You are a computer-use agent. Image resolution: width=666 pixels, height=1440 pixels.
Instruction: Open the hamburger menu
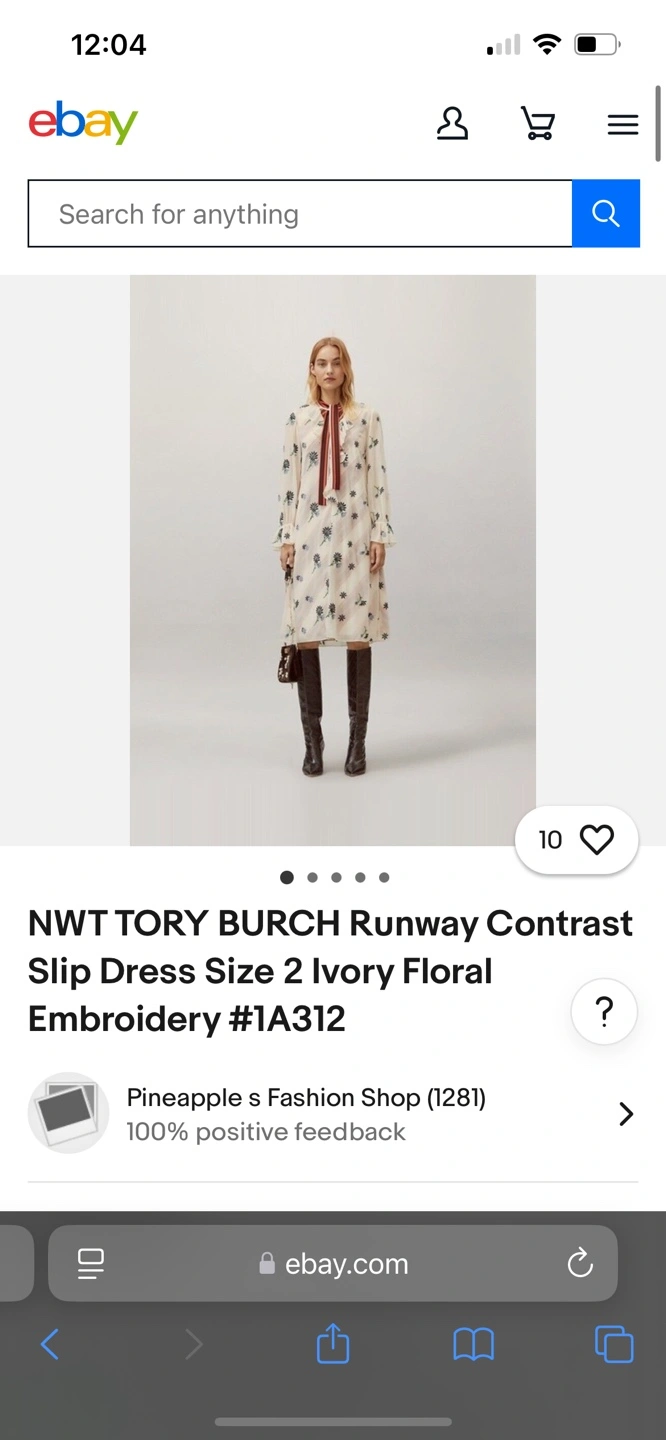pos(622,124)
